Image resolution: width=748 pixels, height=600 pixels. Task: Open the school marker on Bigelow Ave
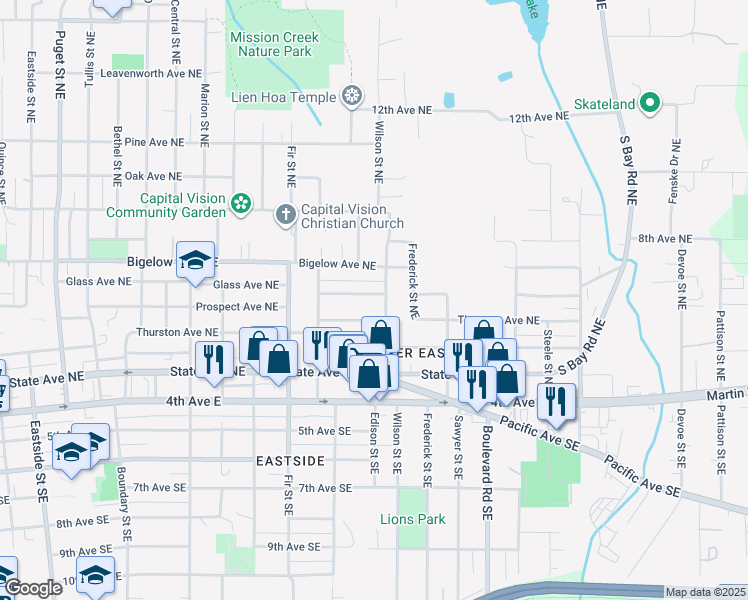(x=195, y=263)
